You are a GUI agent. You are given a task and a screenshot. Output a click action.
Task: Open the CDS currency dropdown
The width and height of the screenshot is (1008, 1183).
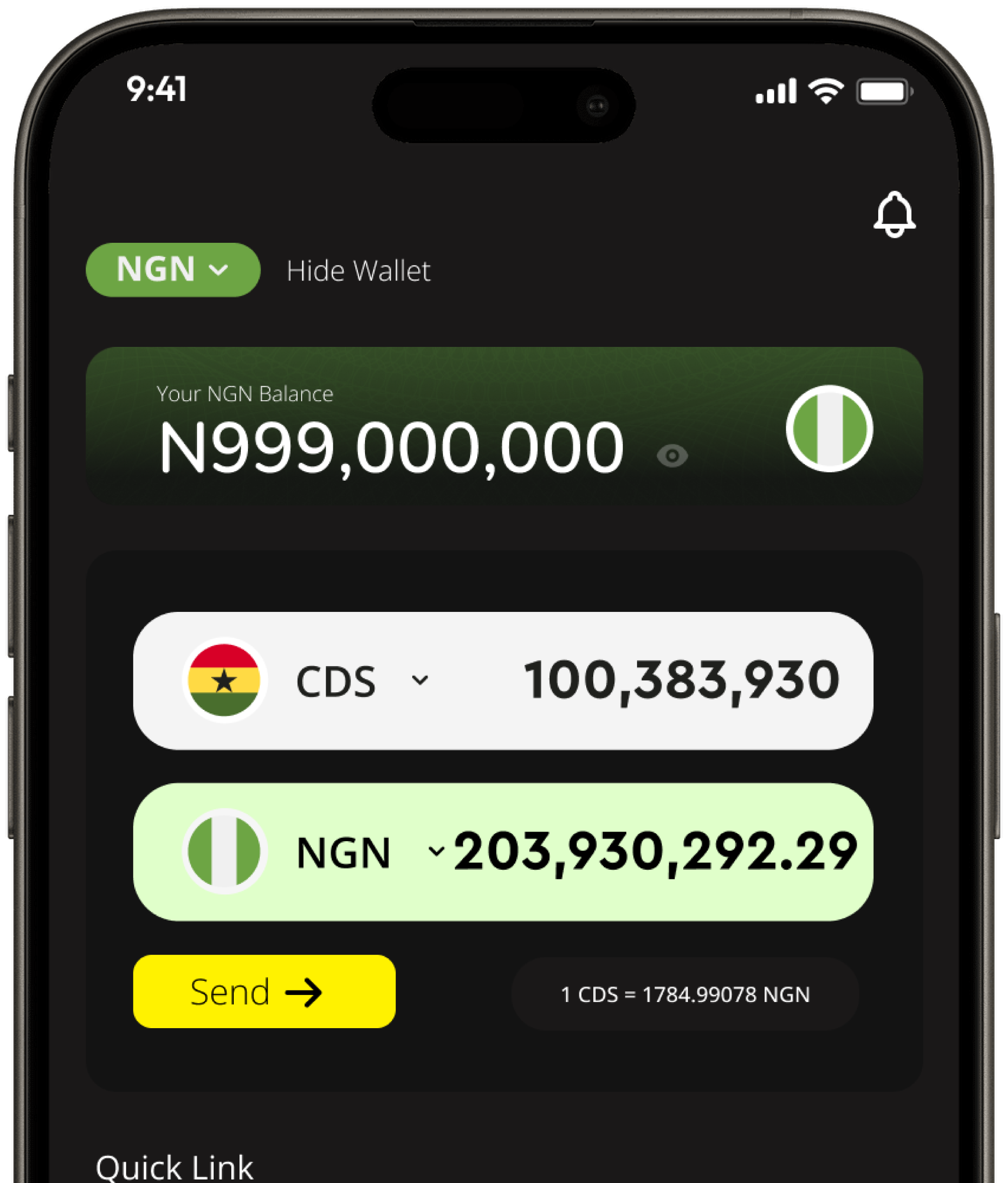(x=419, y=680)
